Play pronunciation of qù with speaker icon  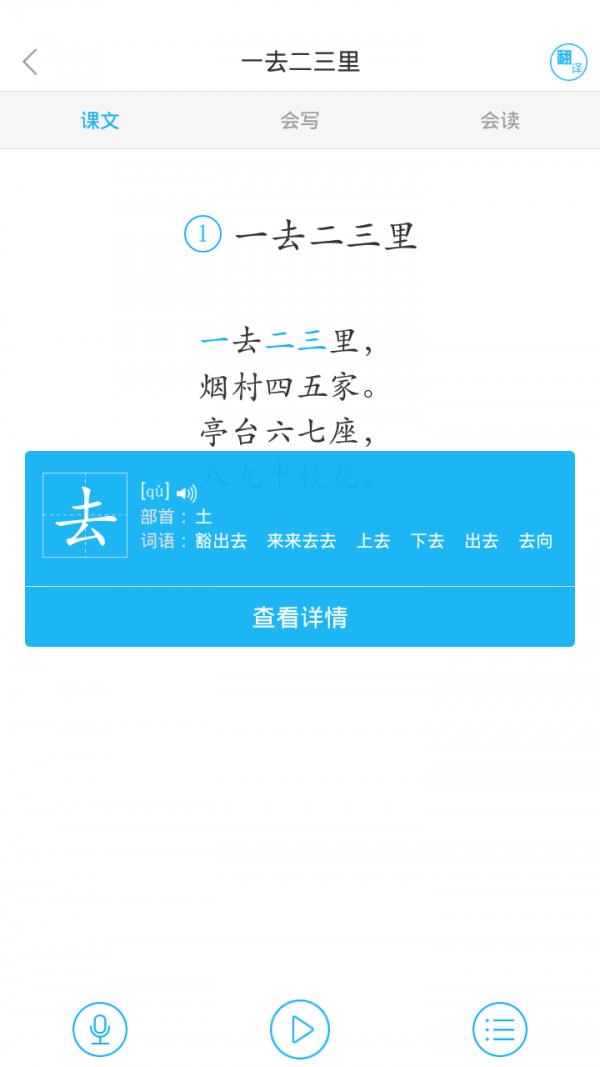tap(187, 493)
